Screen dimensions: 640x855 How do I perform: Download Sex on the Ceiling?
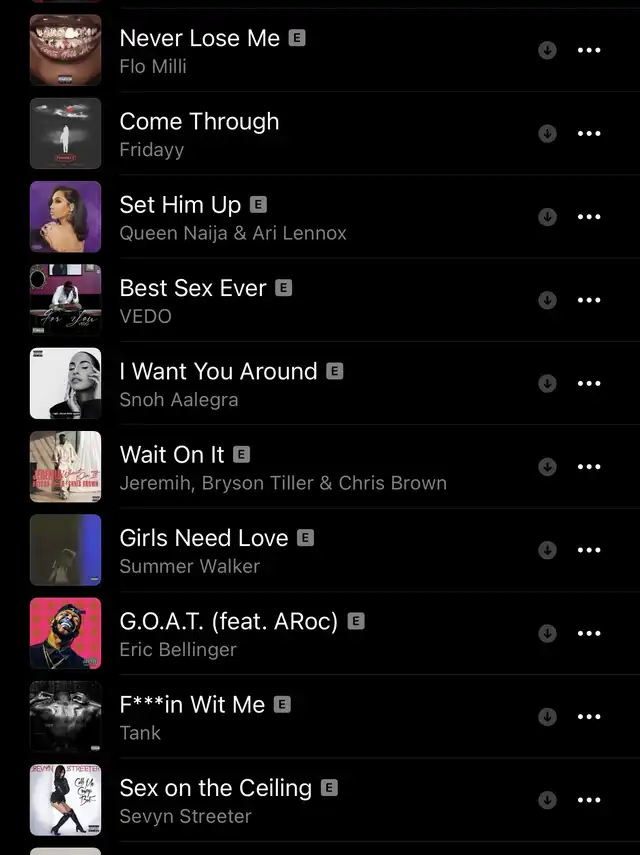(x=547, y=800)
